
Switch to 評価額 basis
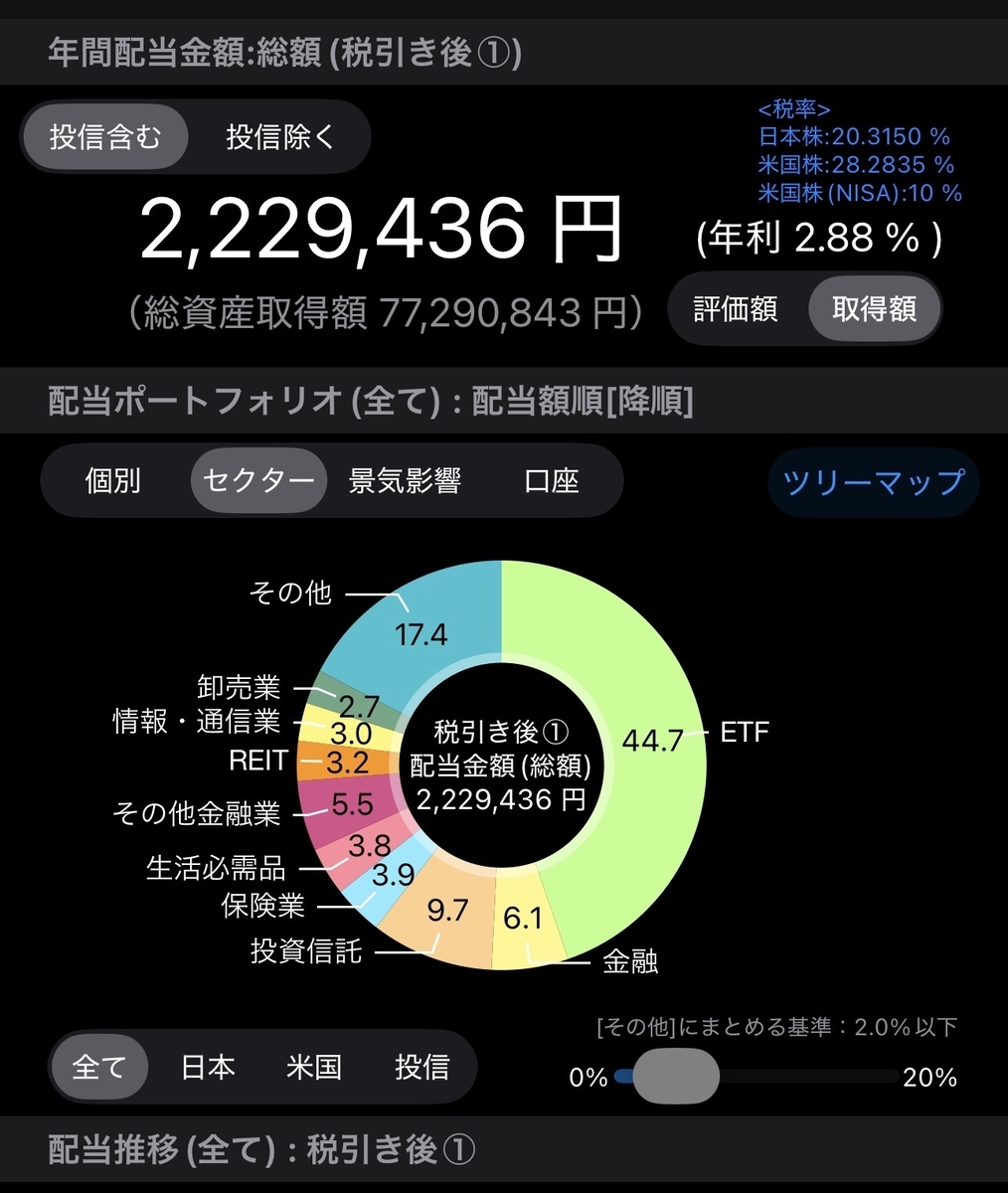point(736,309)
